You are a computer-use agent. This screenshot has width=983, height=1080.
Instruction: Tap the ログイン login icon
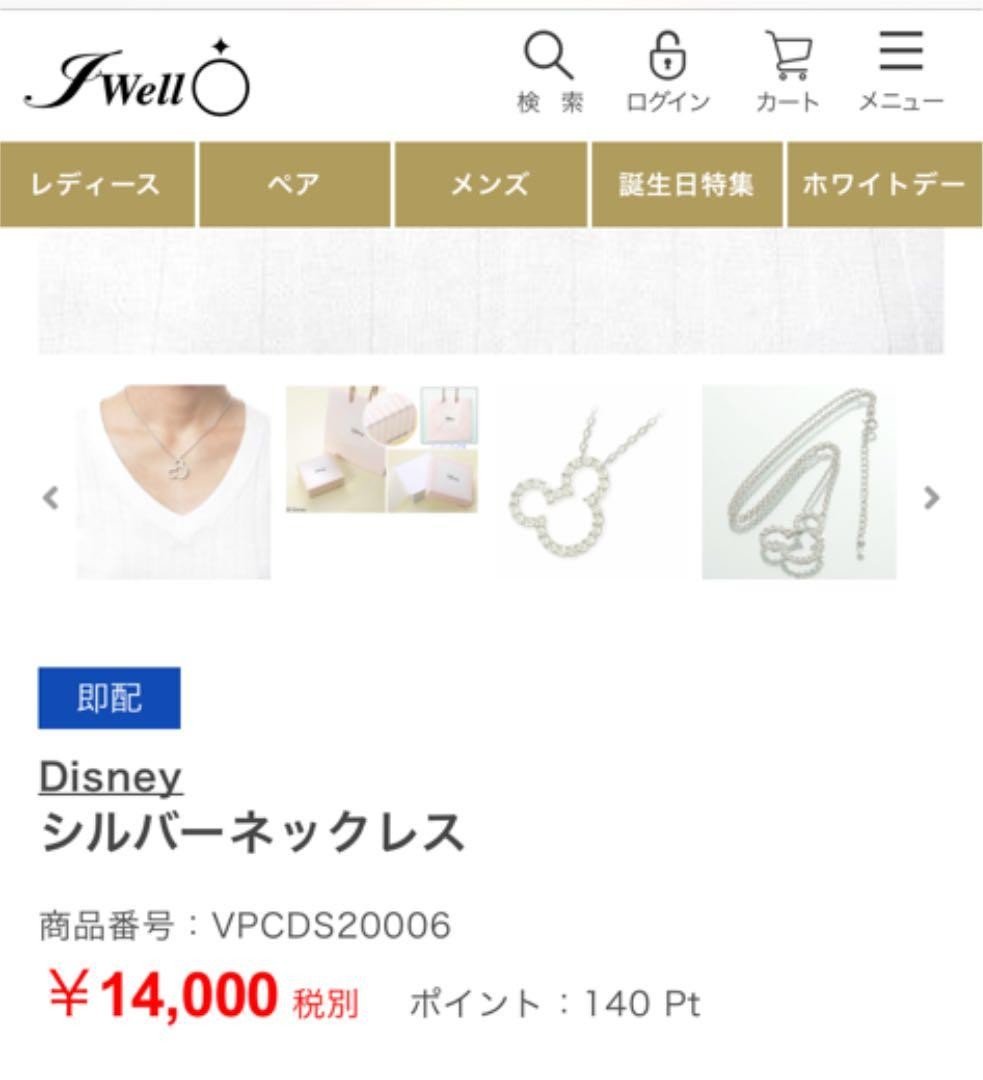tap(667, 71)
